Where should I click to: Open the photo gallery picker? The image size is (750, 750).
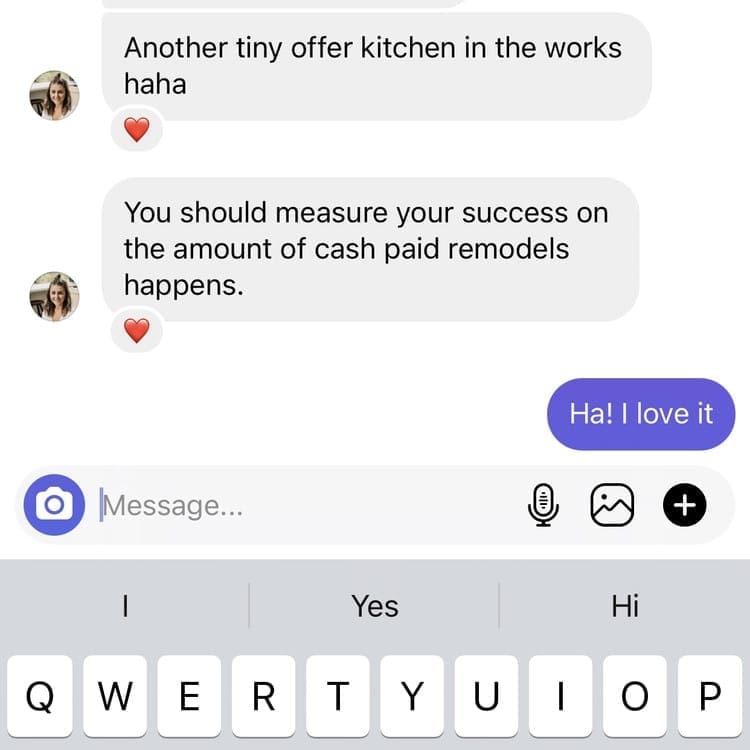612,505
